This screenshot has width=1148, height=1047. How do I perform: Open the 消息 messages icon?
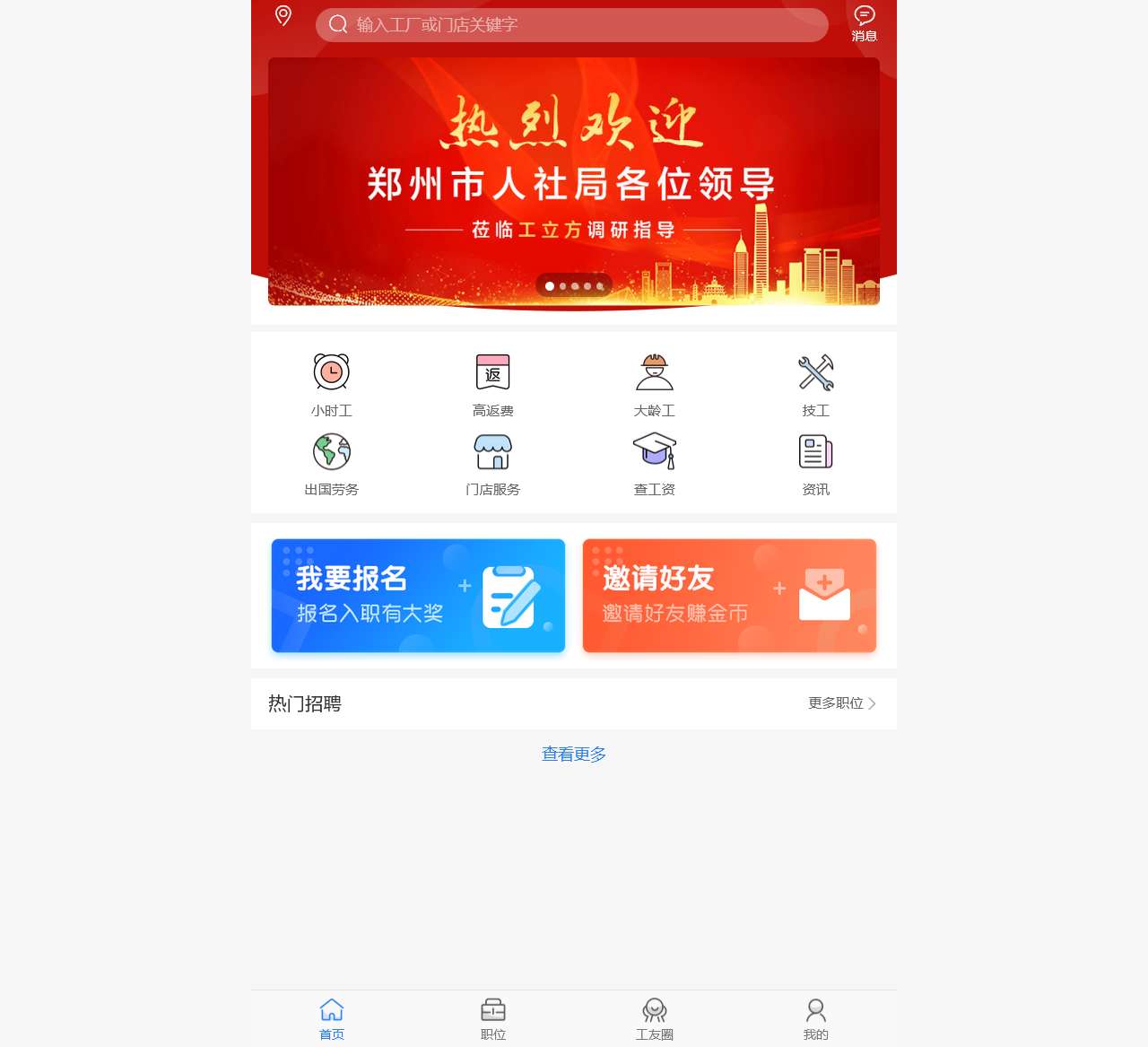tap(865, 24)
